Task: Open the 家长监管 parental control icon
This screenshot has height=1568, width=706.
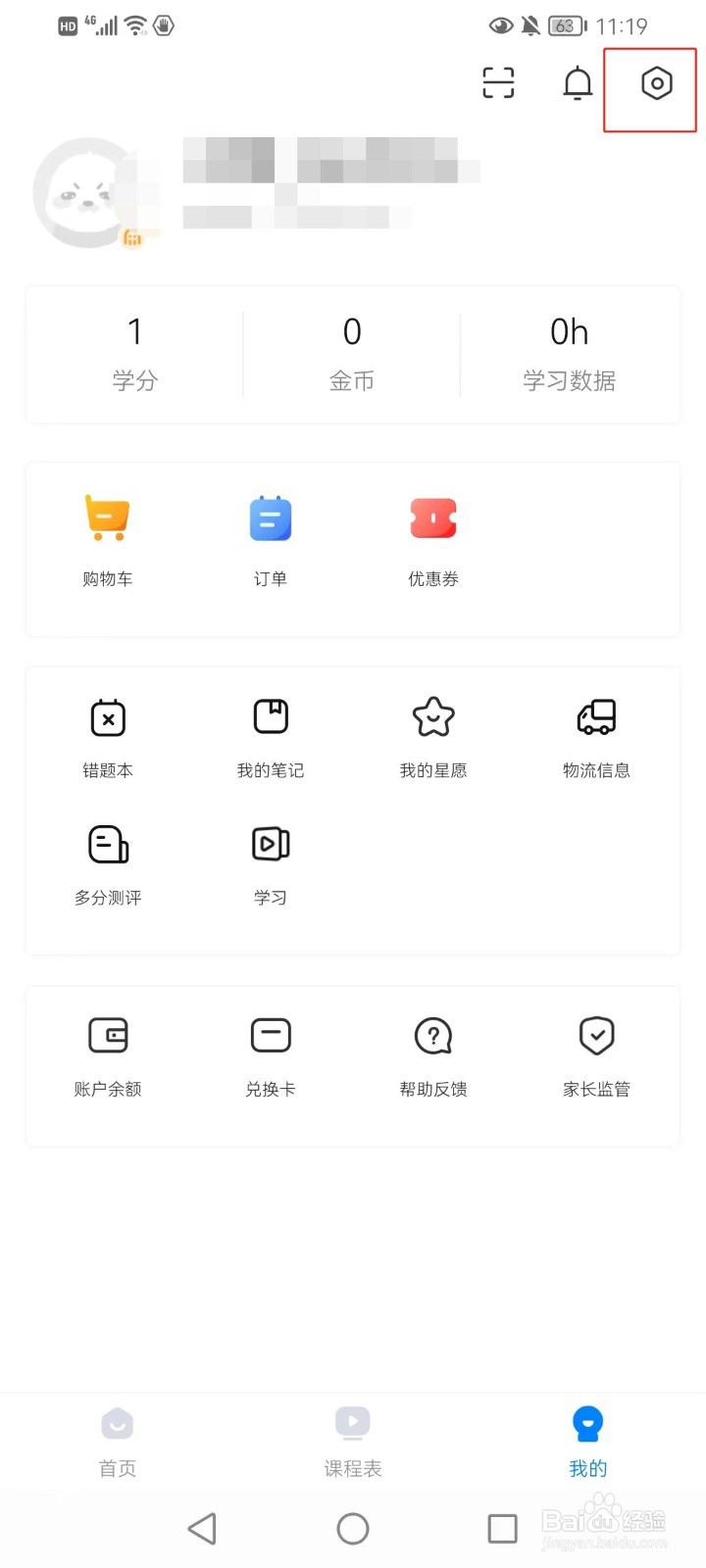Action: (596, 1035)
